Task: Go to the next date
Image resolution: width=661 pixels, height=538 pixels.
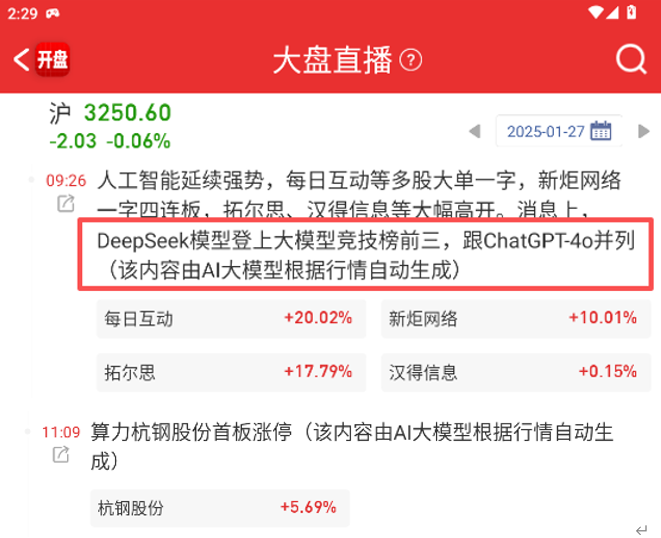Action: tap(642, 131)
